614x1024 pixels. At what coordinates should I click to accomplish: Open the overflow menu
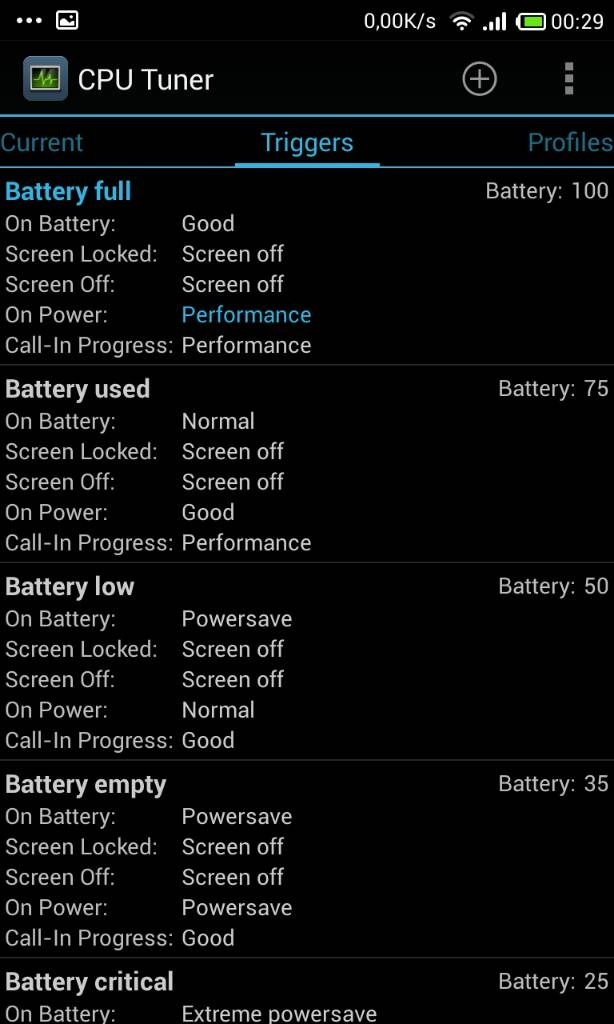click(x=568, y=79)
